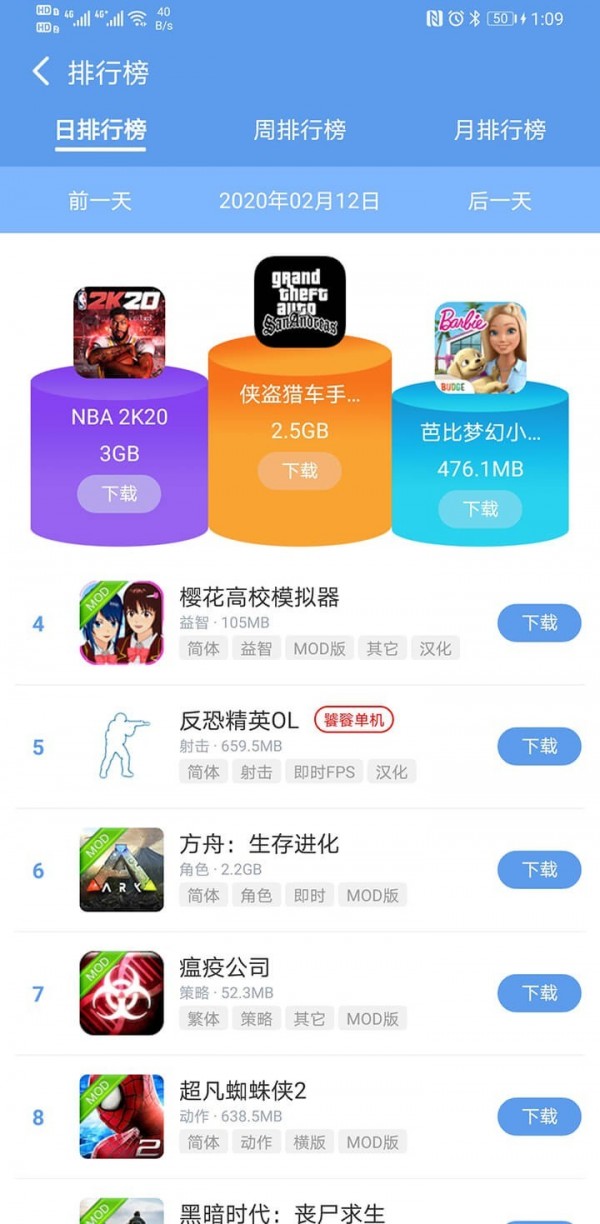Download NBA 2K20
600x1224 pixels.
(119, 494)
